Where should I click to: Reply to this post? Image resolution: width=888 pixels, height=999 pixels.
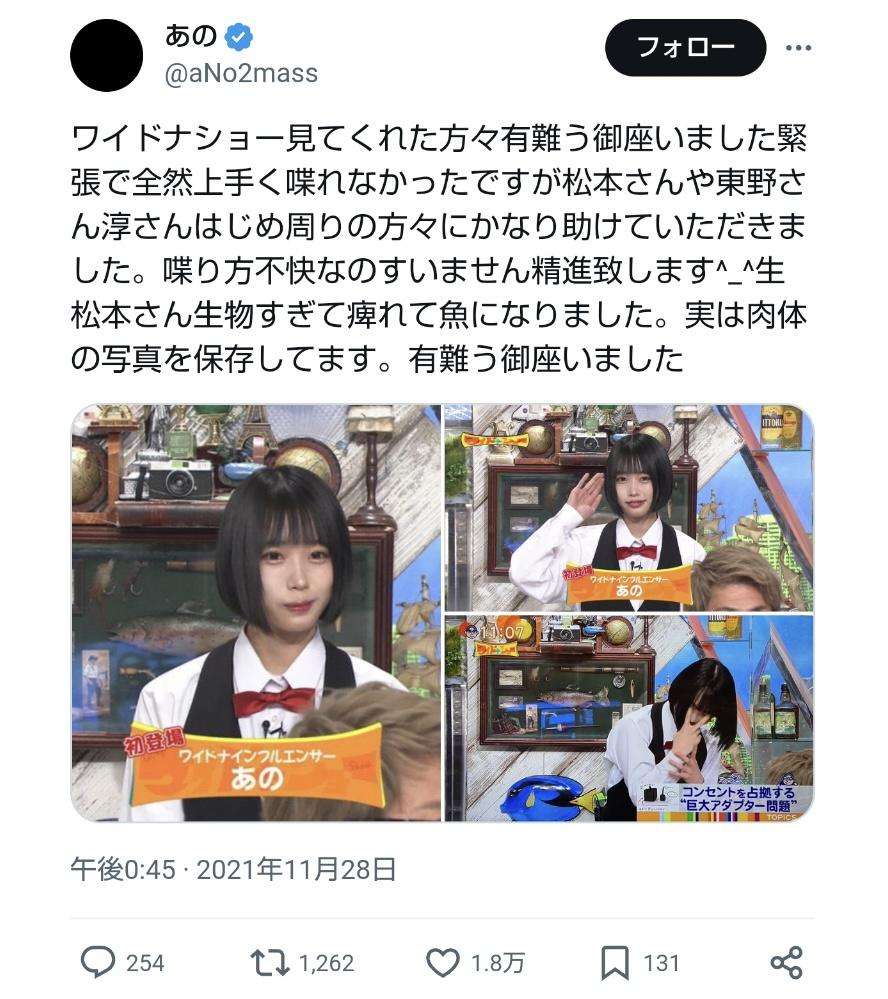(x=98, y=962)
